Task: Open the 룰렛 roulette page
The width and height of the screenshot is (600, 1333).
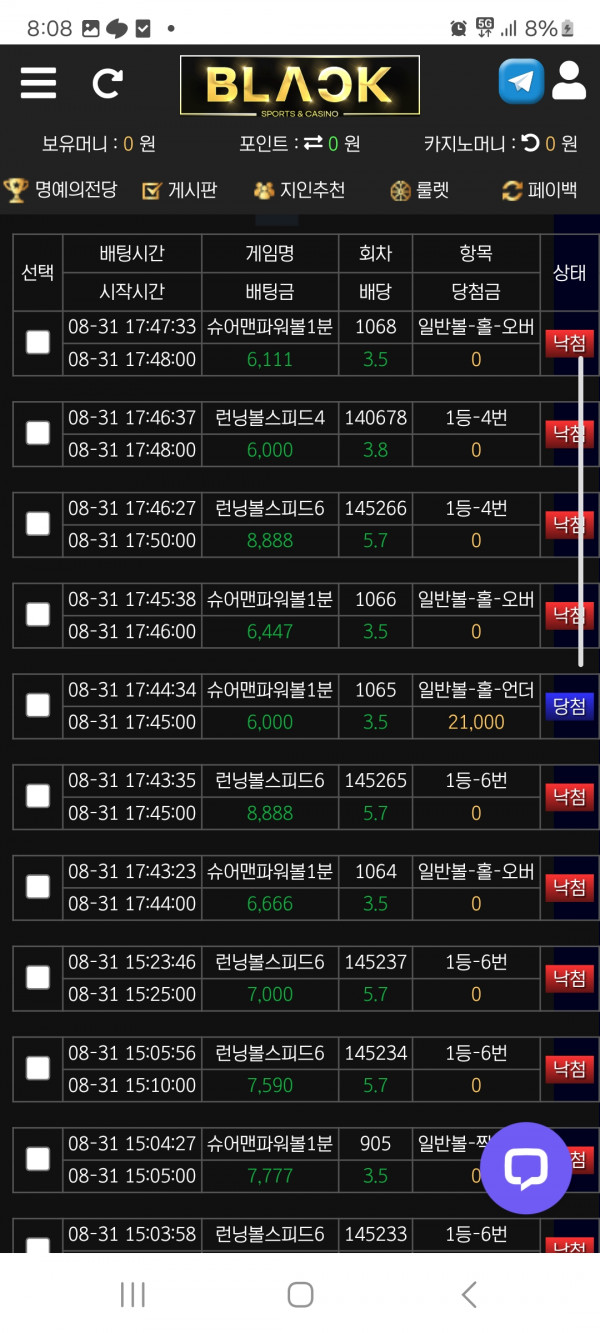Action: point(420,190)
